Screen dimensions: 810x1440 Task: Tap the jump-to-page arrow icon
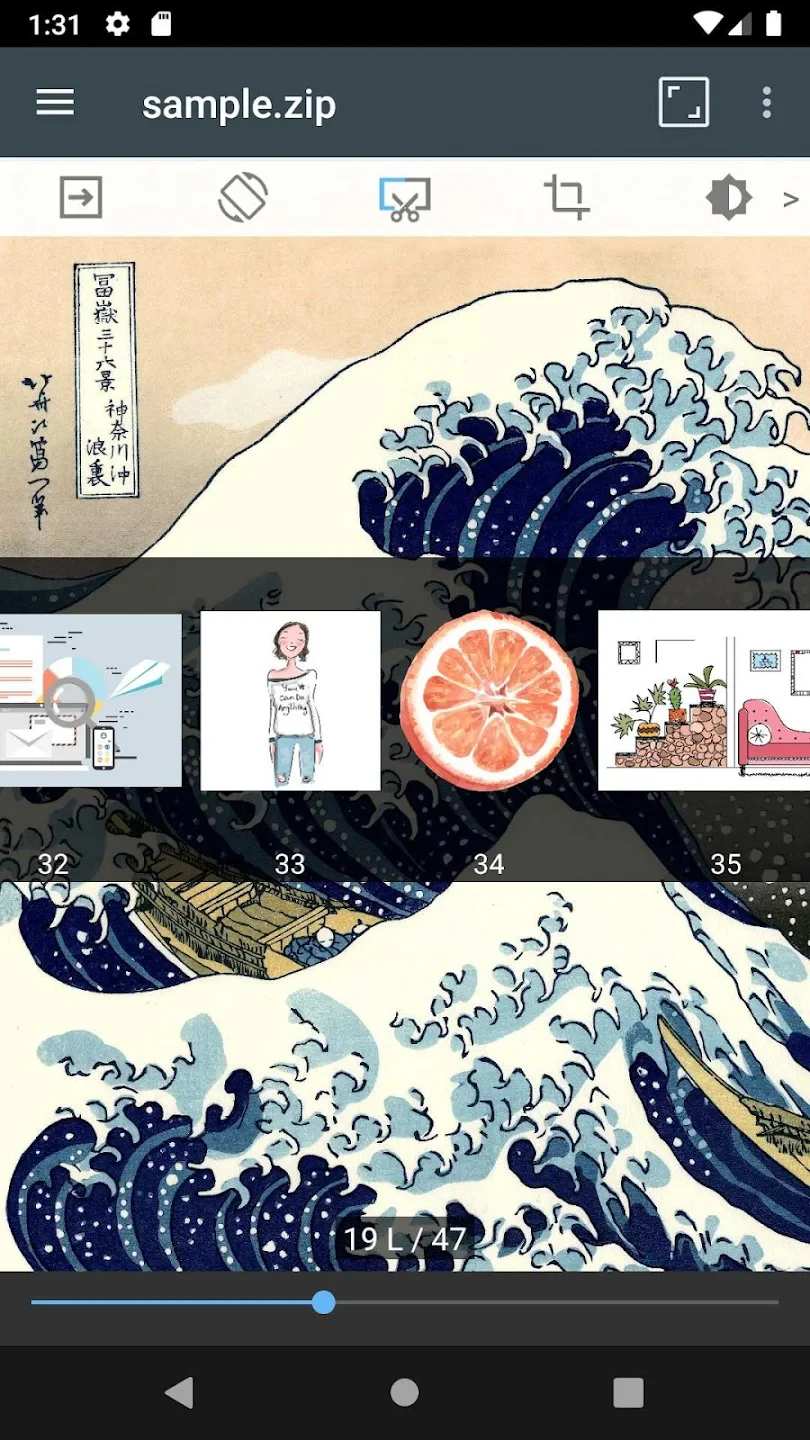click(81, 197)
